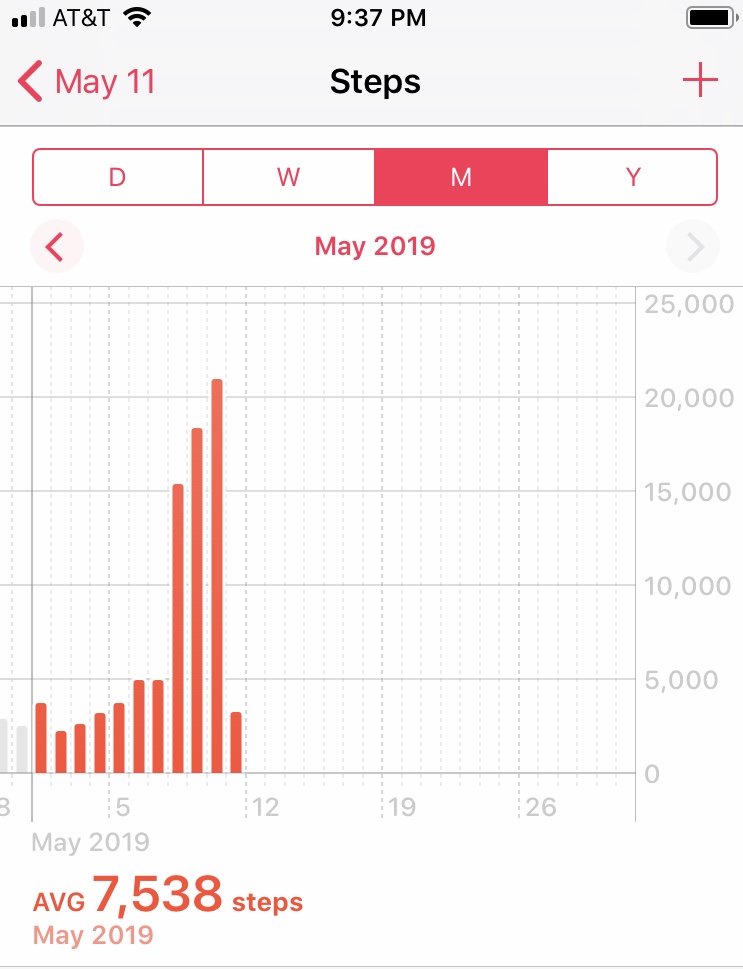Switch to the day view tab
The height and width of the screenshot is (969, 743).
118,177
